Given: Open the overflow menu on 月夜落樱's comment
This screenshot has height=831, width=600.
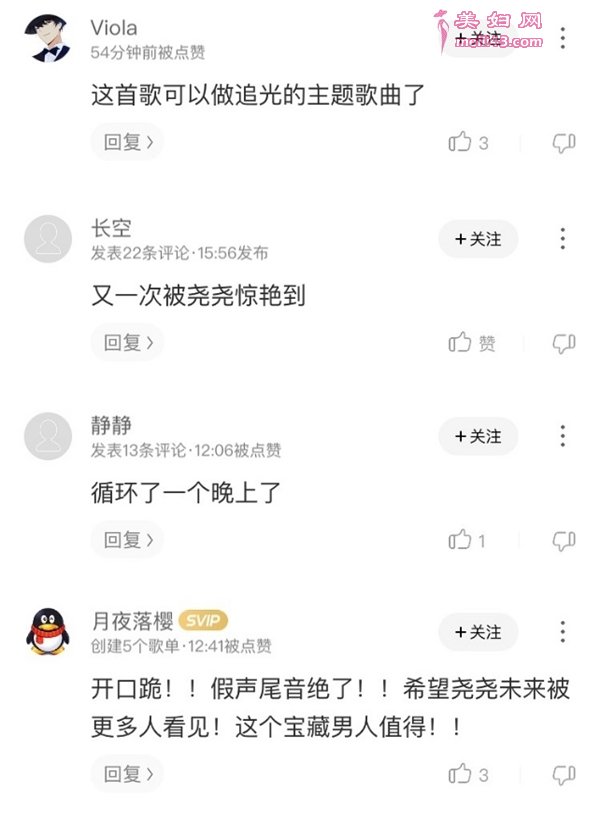Looking at the screenshot, I should coord(563,632).
